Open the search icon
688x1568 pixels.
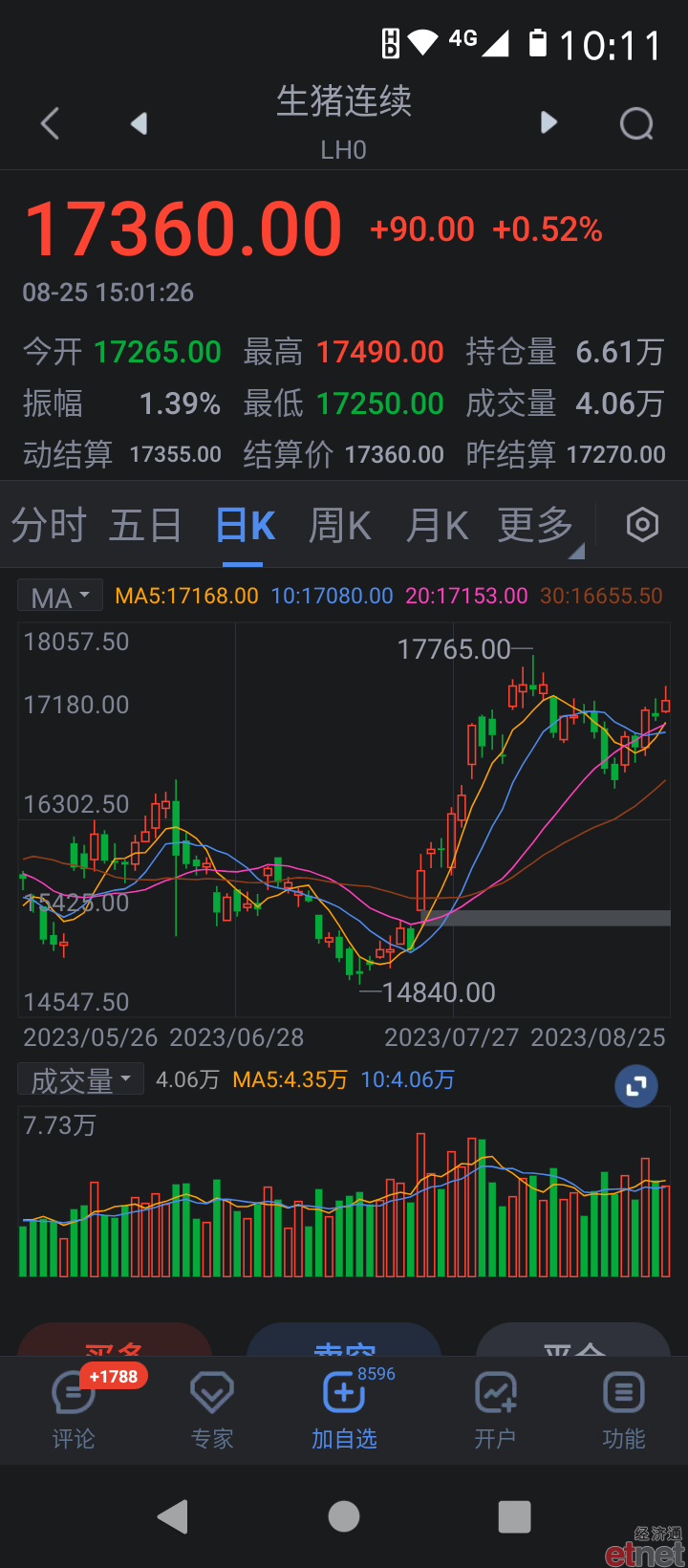point(636,123)
